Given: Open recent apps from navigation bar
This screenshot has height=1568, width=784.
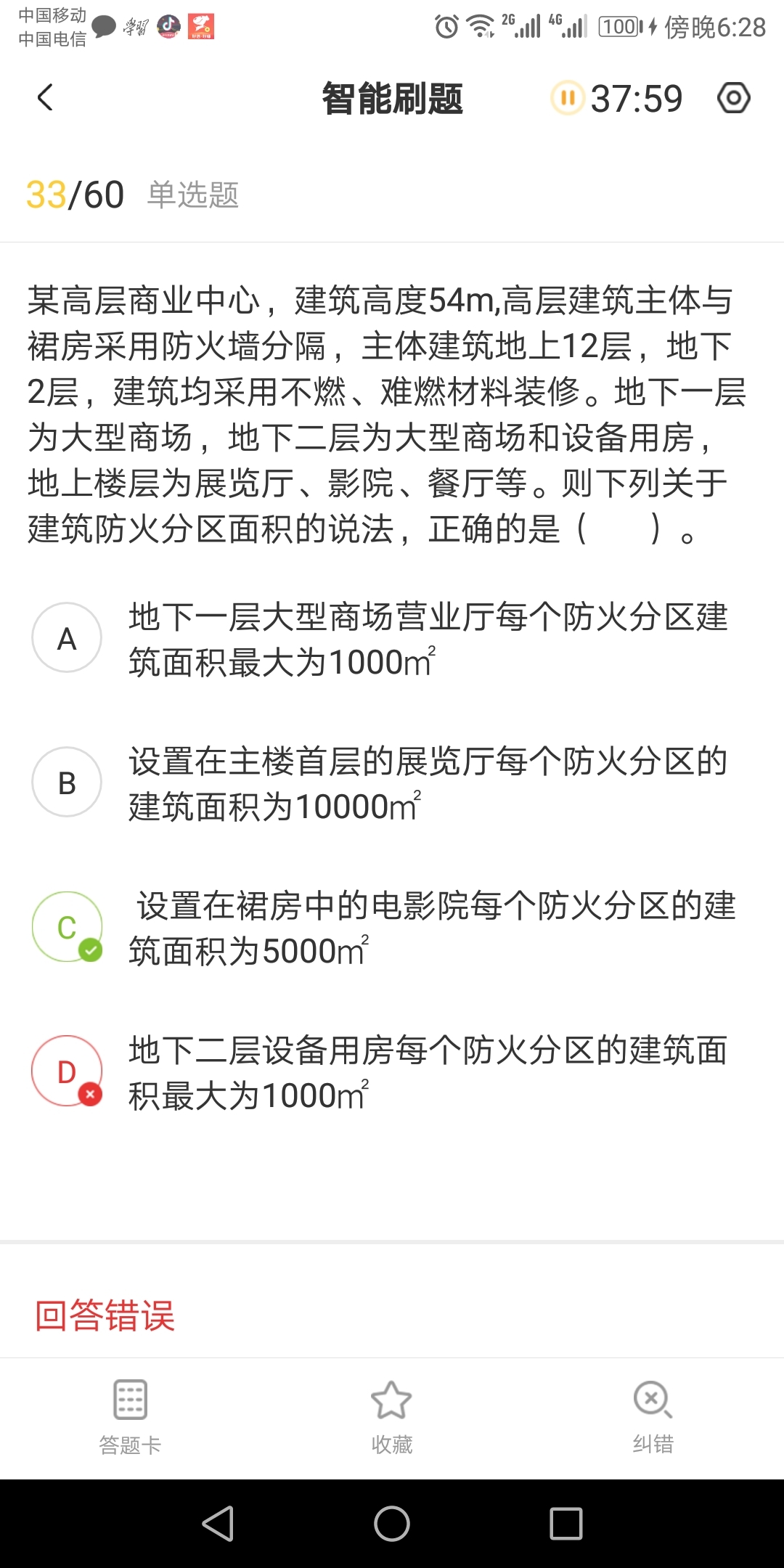Looking at the screenshot, I should [x=566, y=1524].
